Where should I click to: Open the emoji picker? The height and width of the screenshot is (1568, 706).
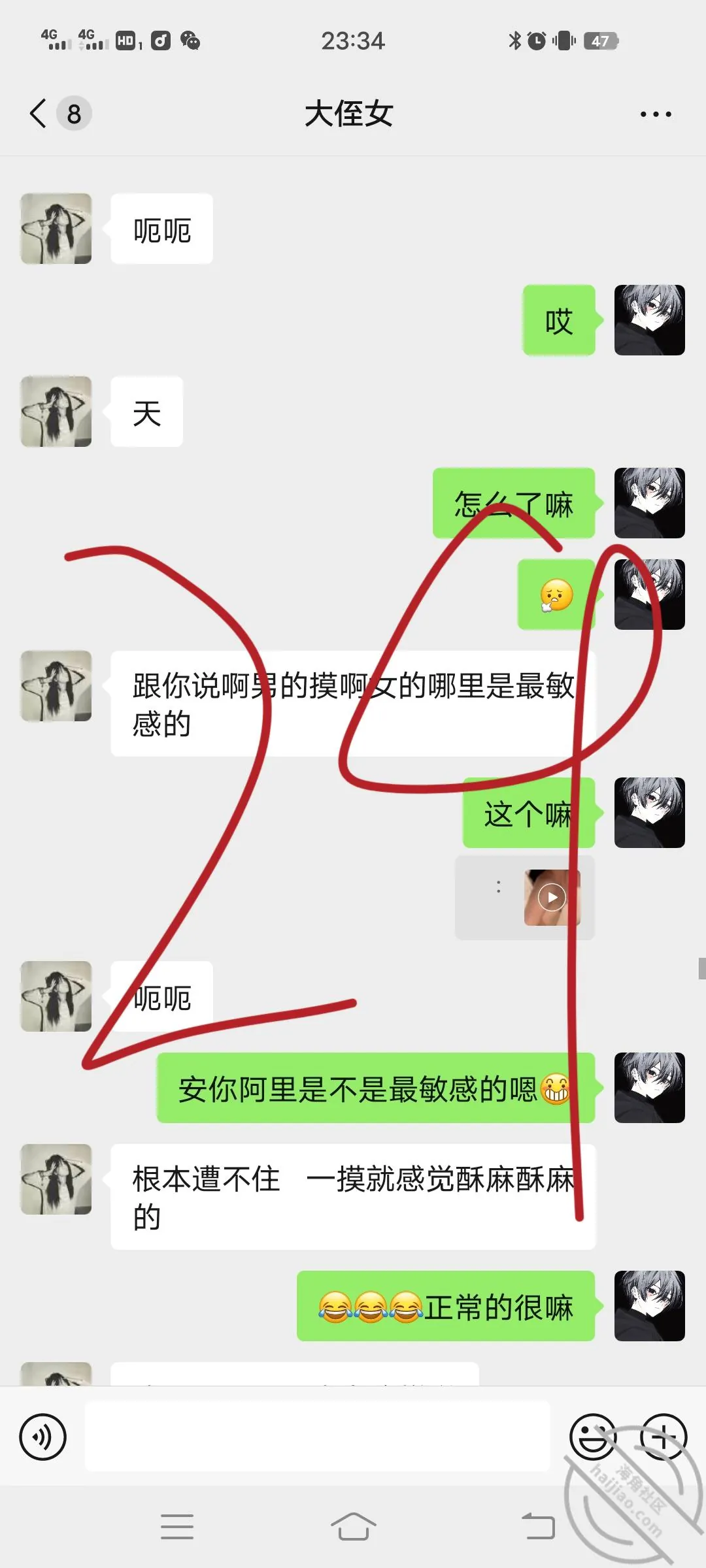click(x=593, y=1437)
